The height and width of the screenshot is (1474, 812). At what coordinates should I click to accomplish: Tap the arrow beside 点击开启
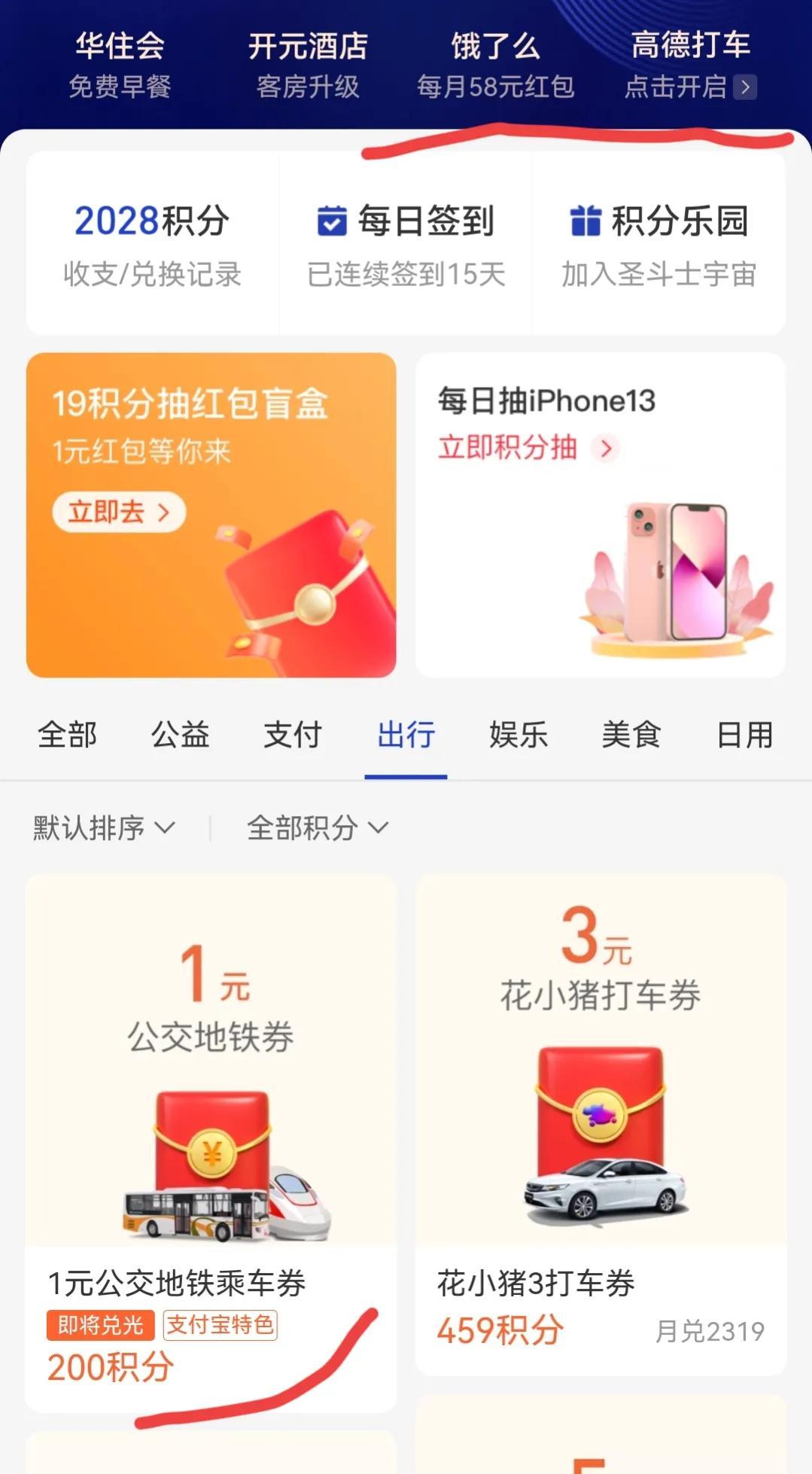coord(745,87)
